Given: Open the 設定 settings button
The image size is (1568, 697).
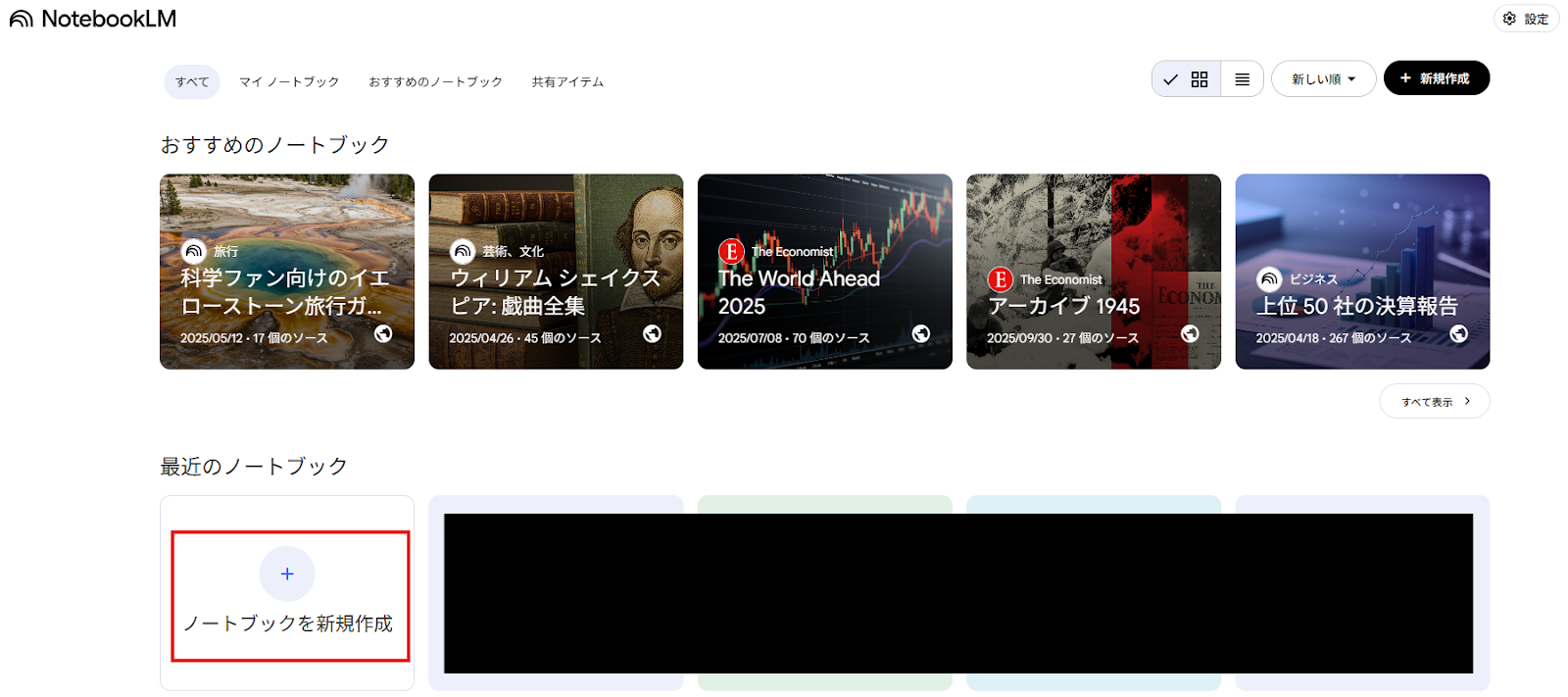Looking at the screenshot, I should (x=1526, y=19).
